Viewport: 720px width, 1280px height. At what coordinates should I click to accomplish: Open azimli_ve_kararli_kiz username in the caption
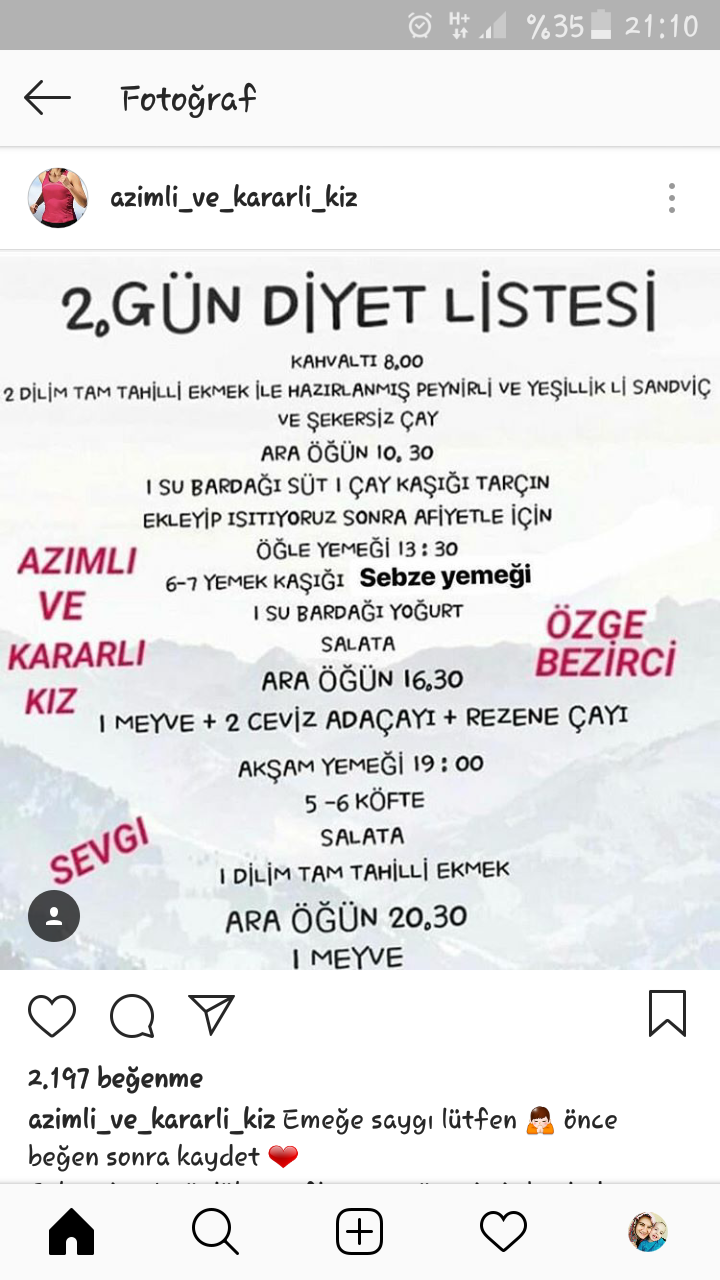(x=152, y=1119)
